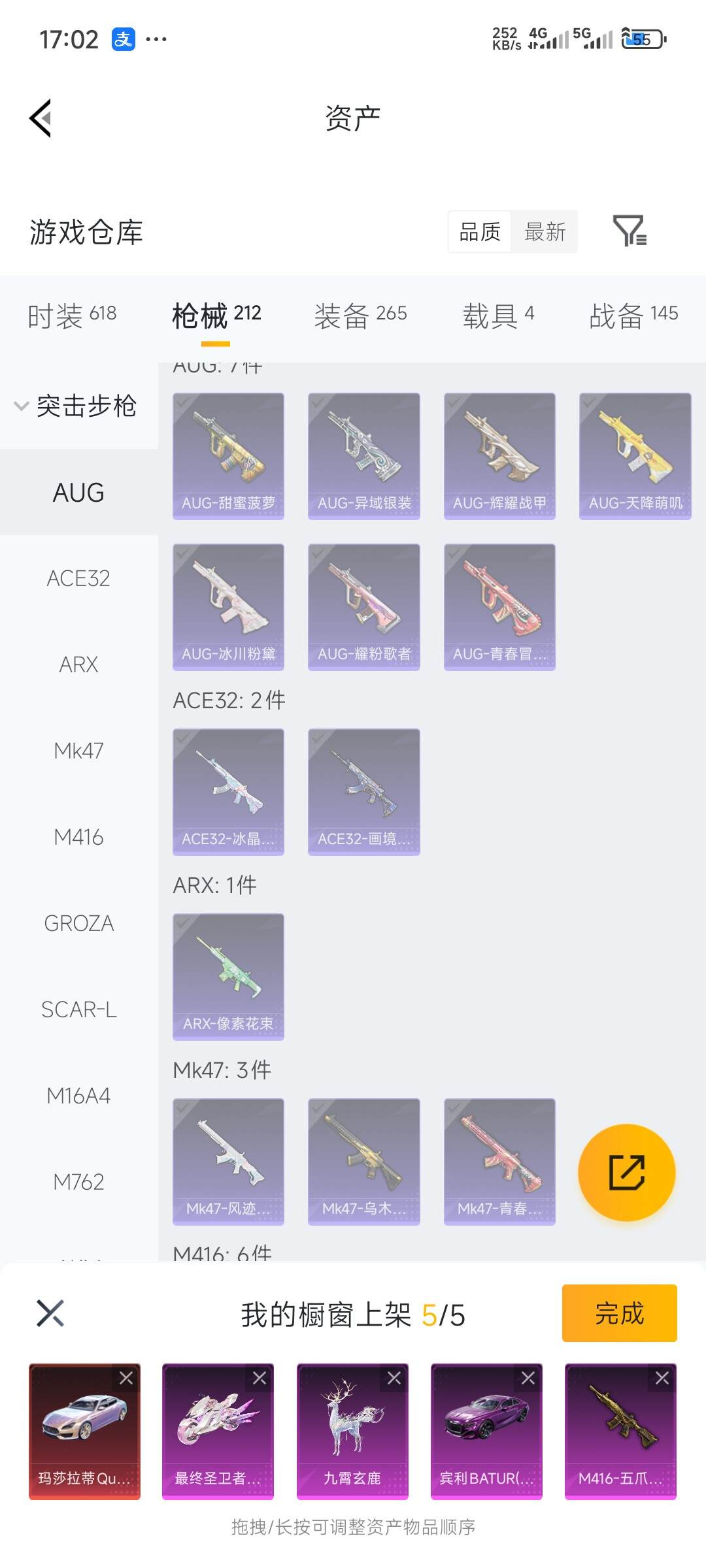The width and height of the screenshot is (706, 1568).
Task: Switch to 战备 tab
Action: 633,315
